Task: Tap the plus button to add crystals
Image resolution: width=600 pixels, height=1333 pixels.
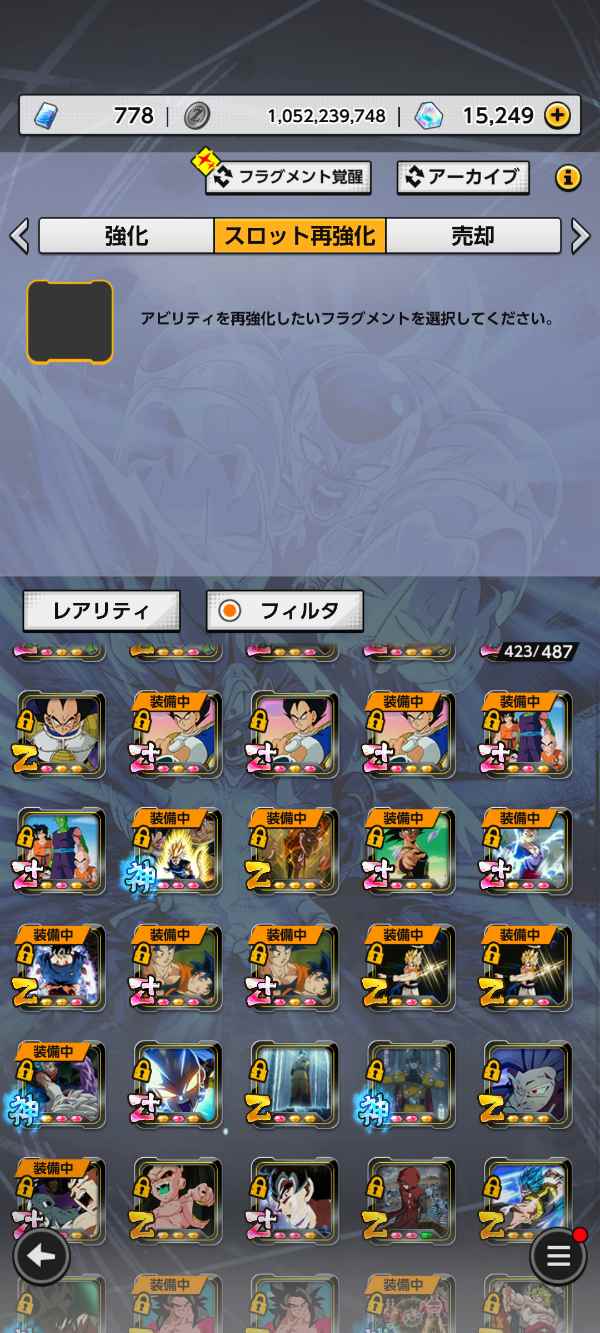Action: (x=557, y=116)
